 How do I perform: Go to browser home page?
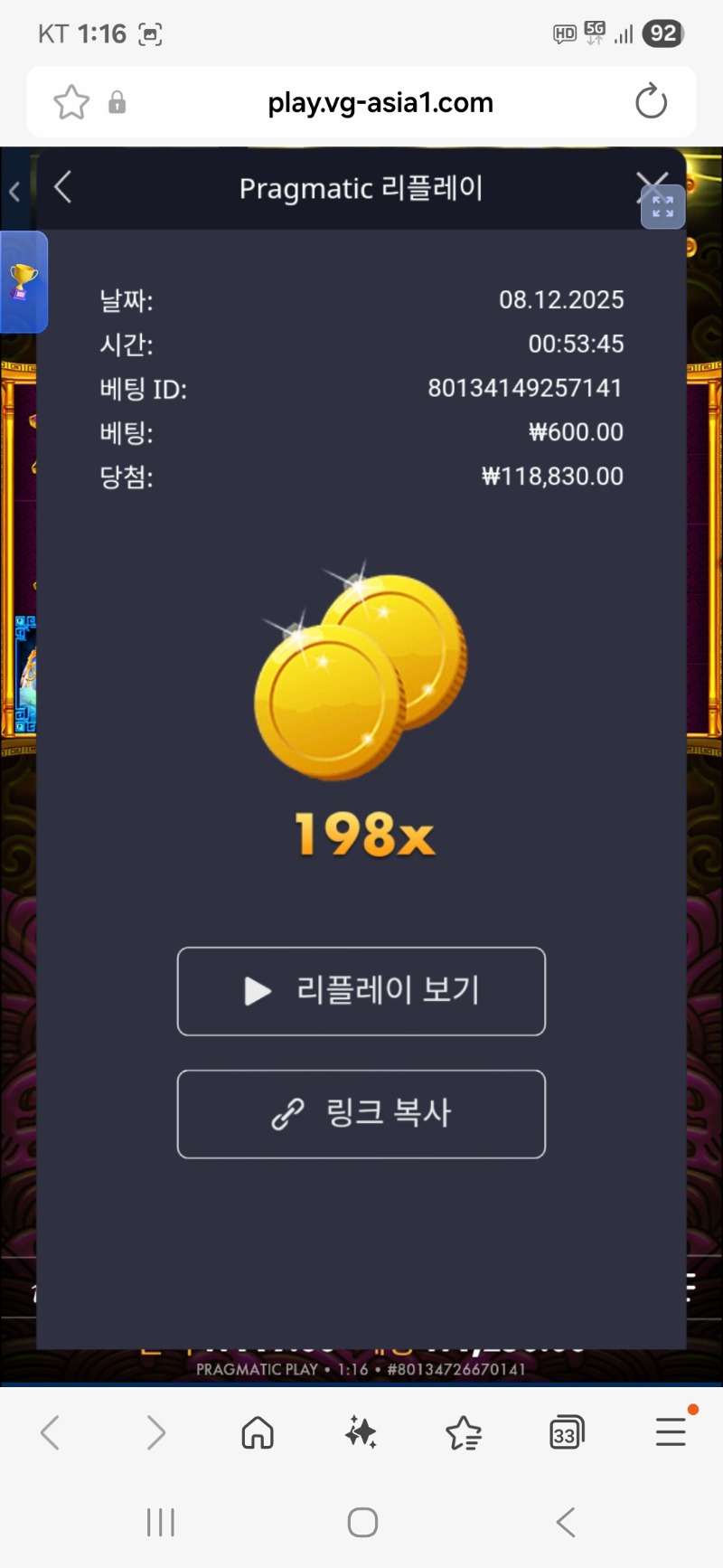(x=257, y=1432)
